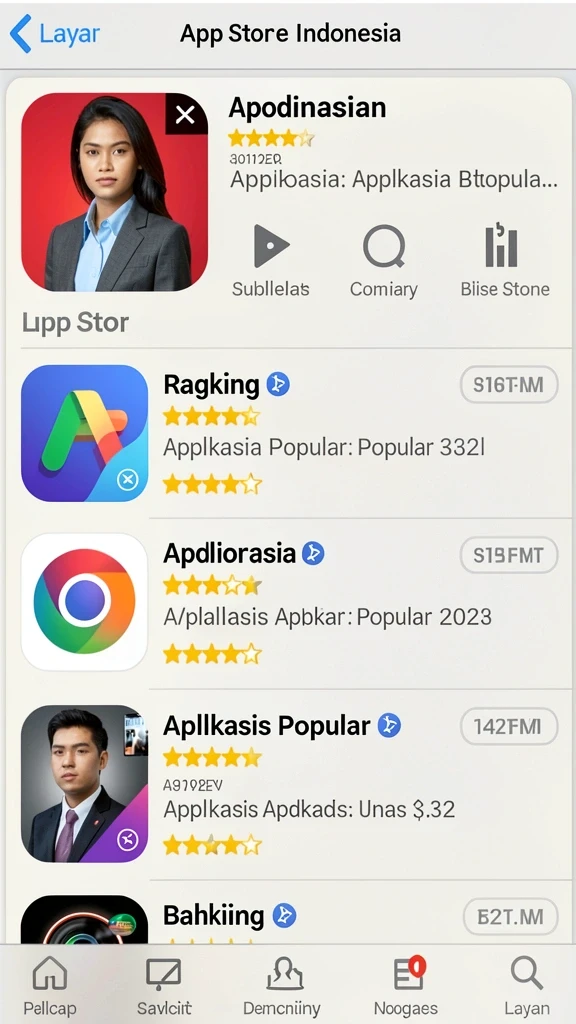Open the Ragking app listing
The width and height of the screenshot is (576, 1024).
[288, 433]
